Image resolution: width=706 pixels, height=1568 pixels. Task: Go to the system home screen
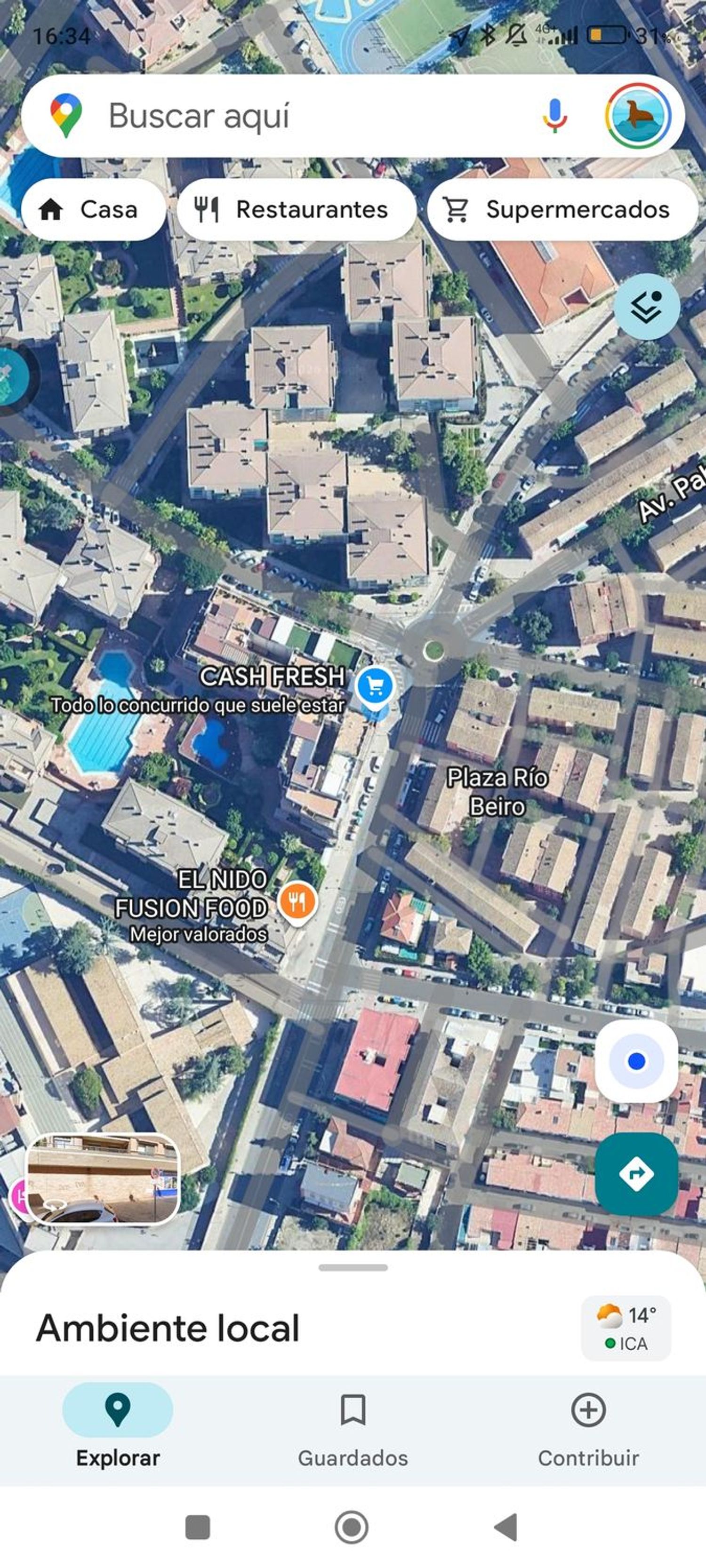[x=352, y=1527]
